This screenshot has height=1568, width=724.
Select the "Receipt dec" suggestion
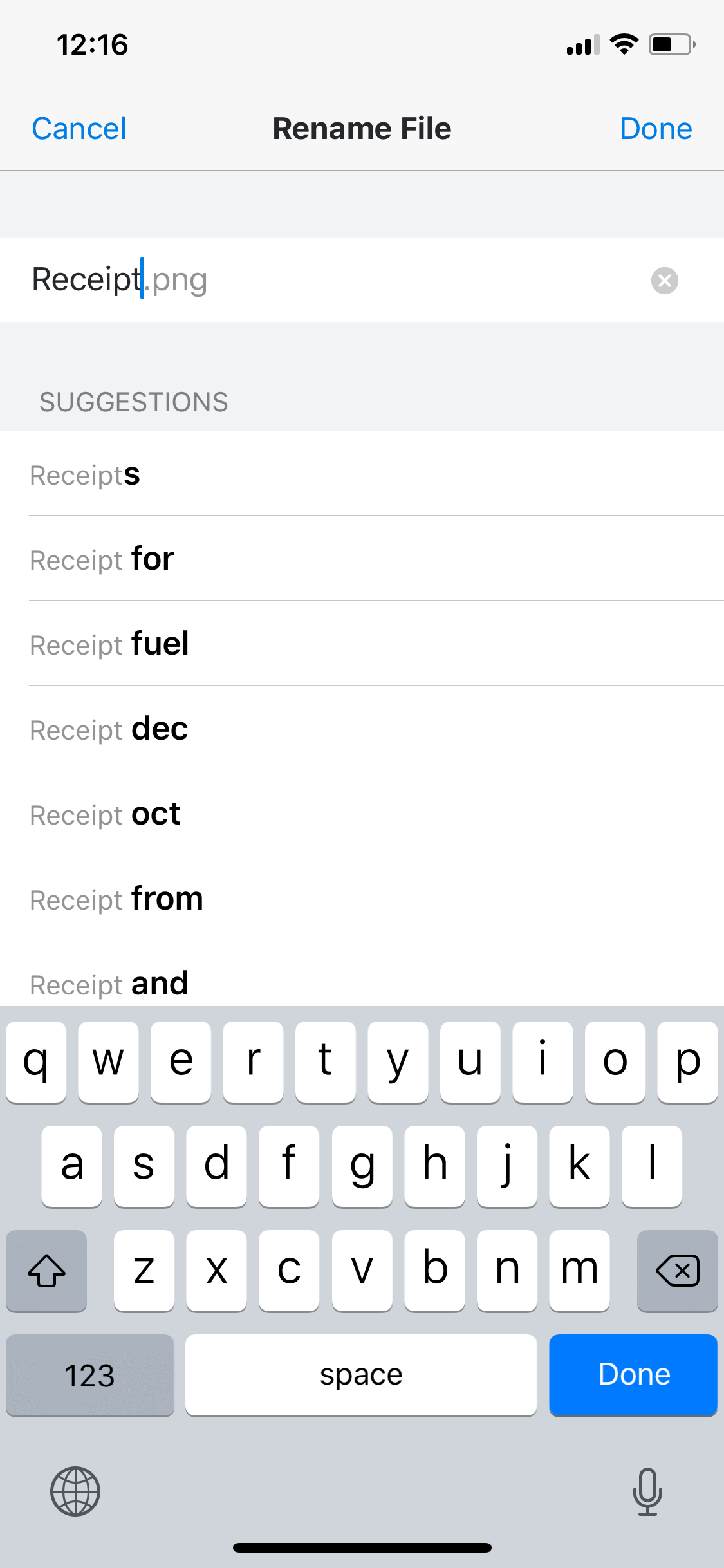(362, 728)
